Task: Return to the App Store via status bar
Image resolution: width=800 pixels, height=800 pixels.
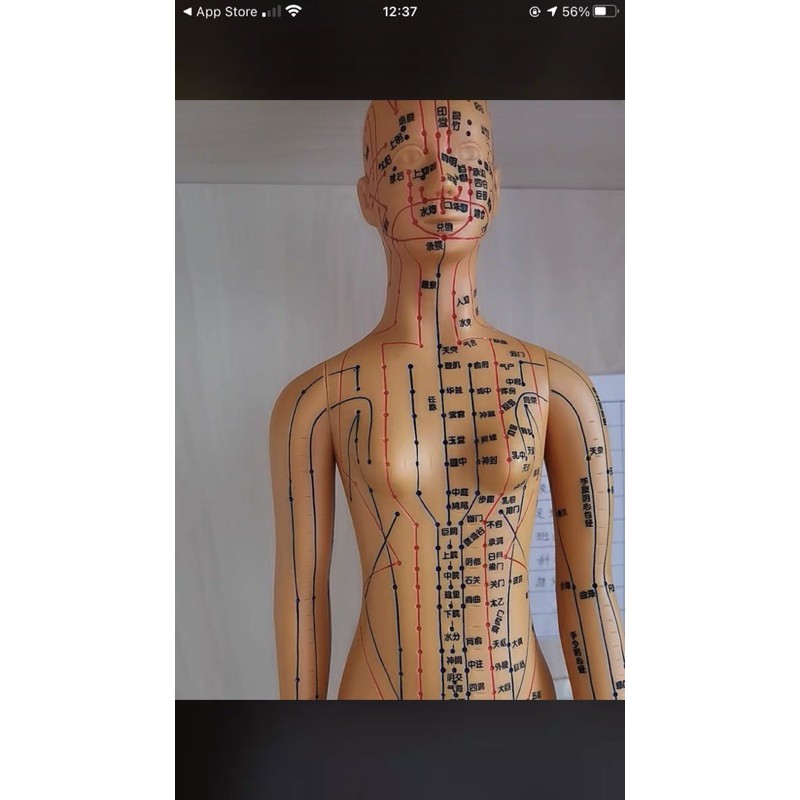Action: [x=220, y=12]
